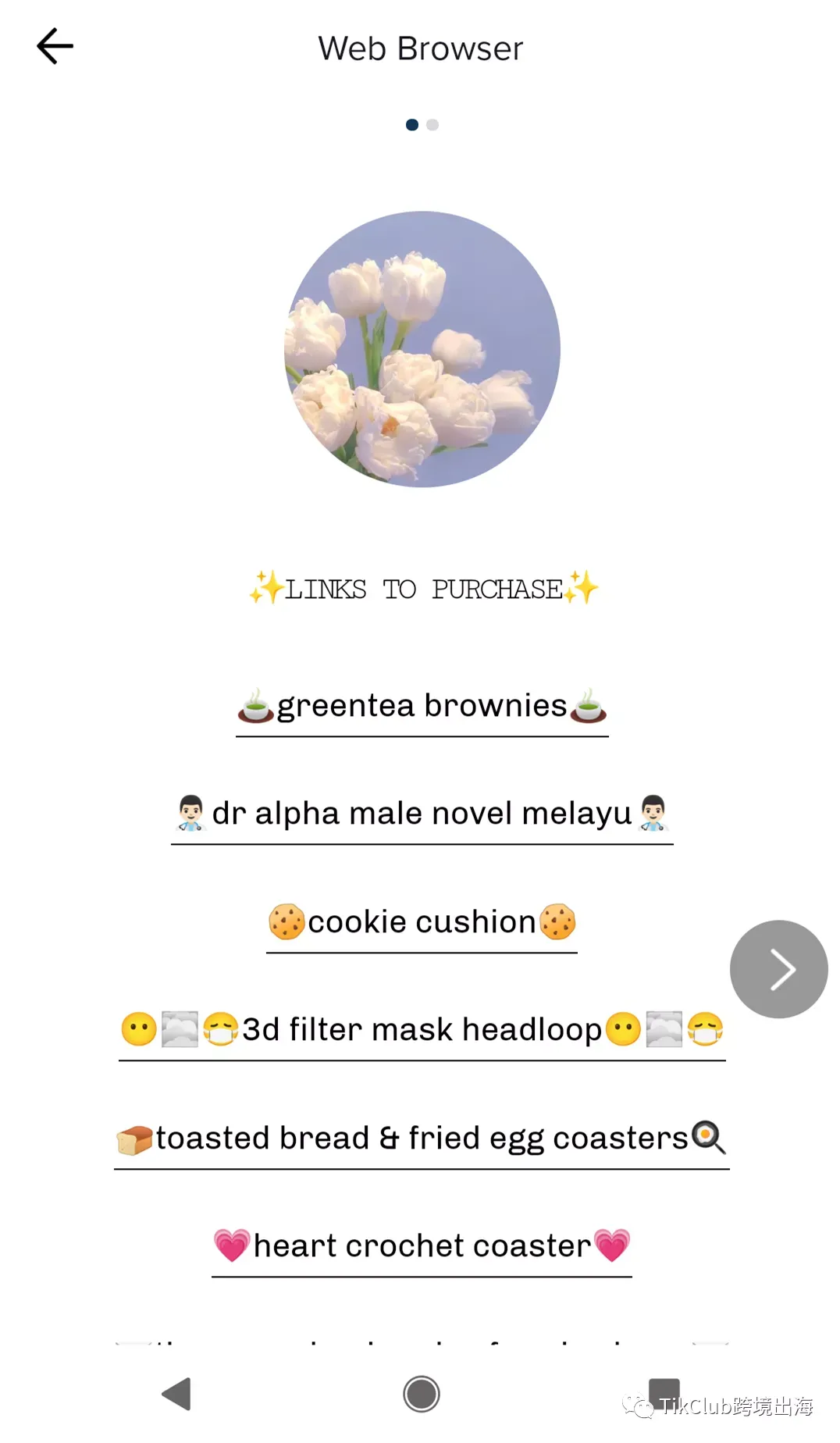Open the greentea brownies link
840x1443 pixels.
coord(422,706)
